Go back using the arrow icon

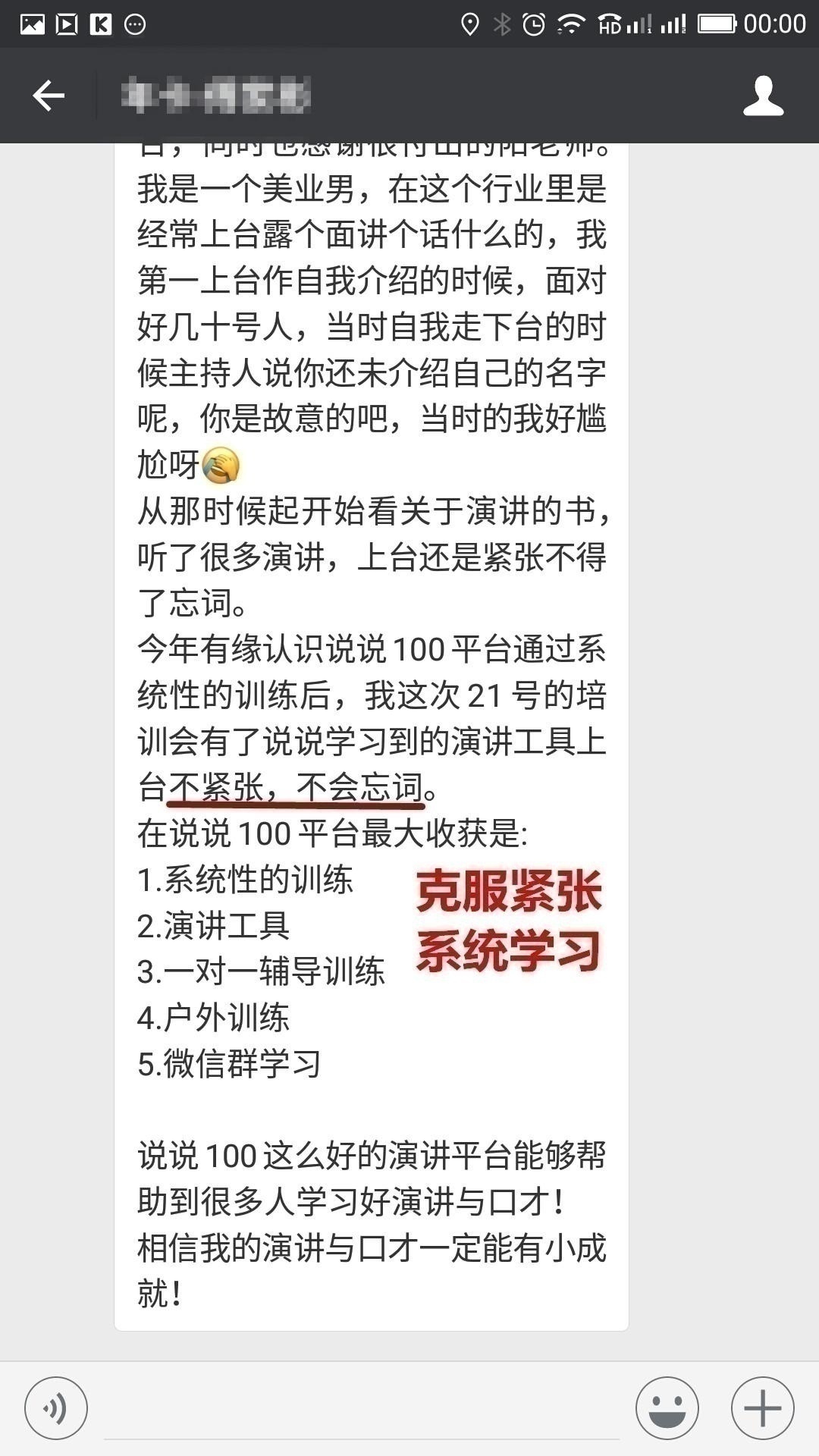pyautogui.click(x=49, y=96)
